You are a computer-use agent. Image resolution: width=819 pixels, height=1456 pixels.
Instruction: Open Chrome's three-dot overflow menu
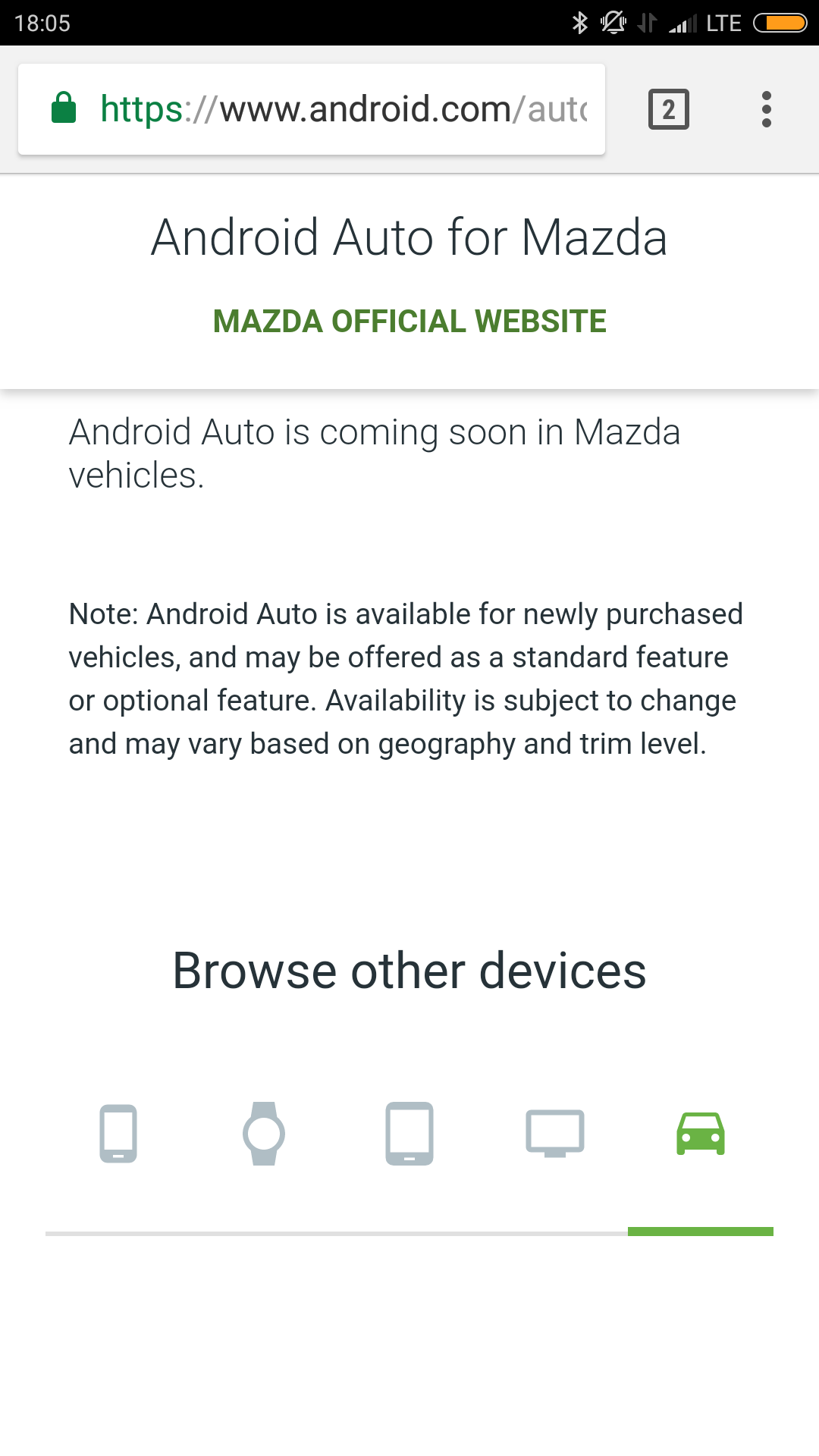[x=766, y=109]
